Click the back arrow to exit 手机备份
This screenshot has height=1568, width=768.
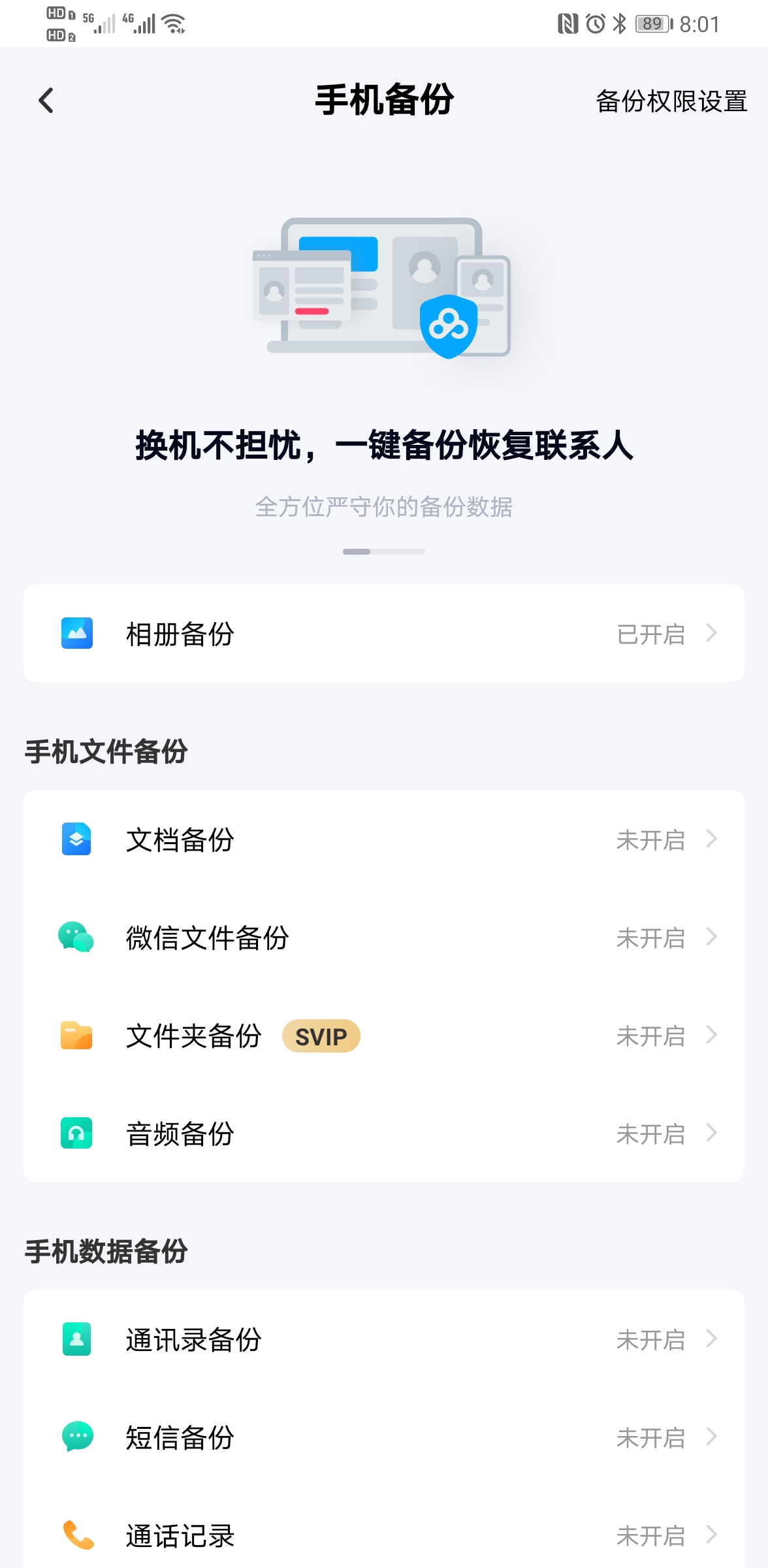click(x=46, y=101)
